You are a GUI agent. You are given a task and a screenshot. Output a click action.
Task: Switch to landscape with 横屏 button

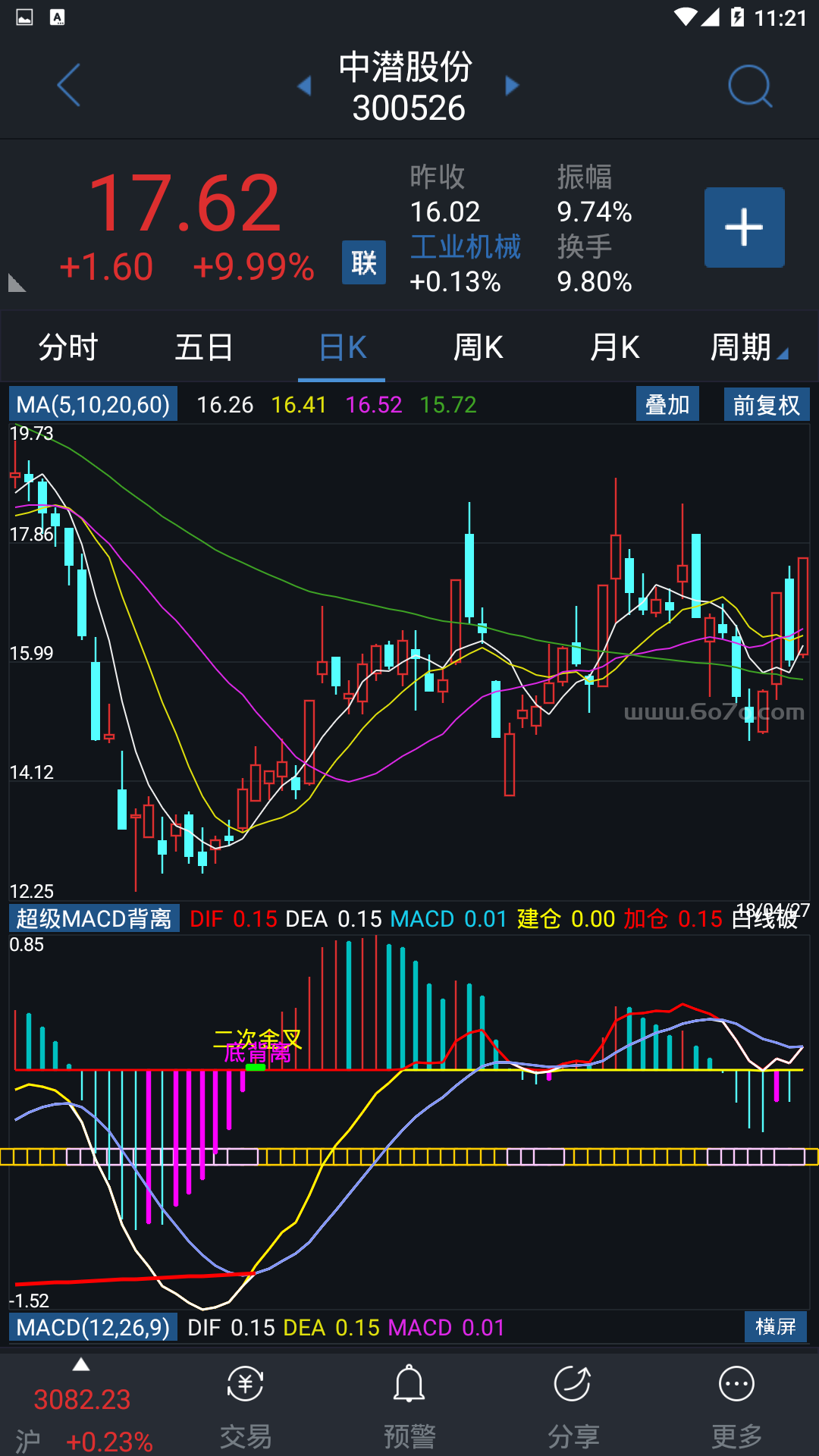tap(776, 1326)
